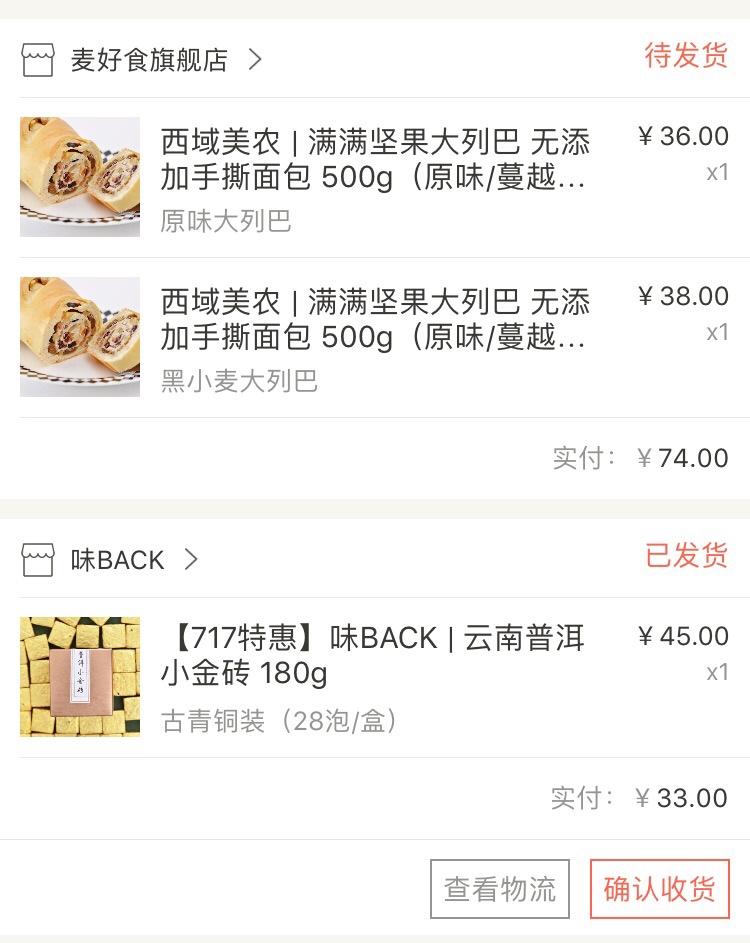This screenshot has height=943, width=750.
Task: Open the 麦好食旗舰店 store page
Action: point(148,60)
